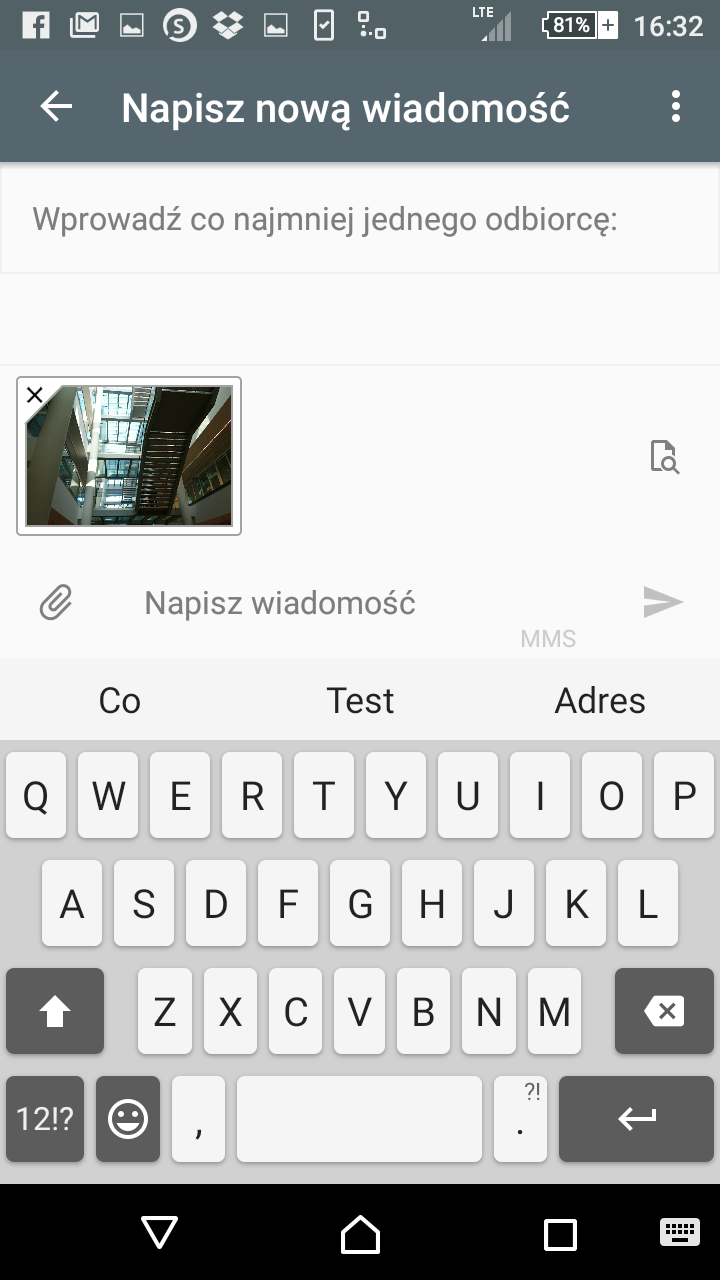Open the overflow menu
Screen dimensions: 720x1280
click(x=676, y=107)
